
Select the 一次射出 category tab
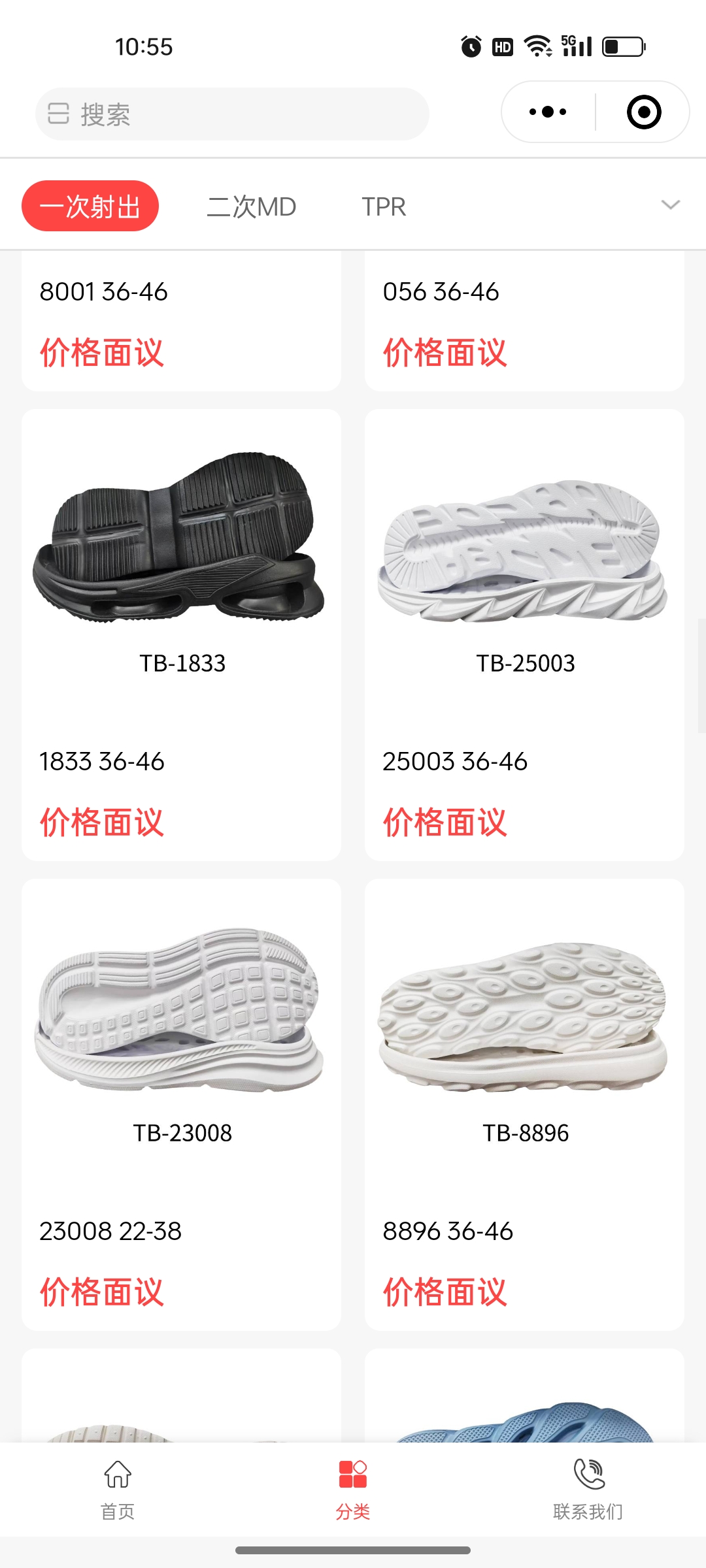(90, 206)
